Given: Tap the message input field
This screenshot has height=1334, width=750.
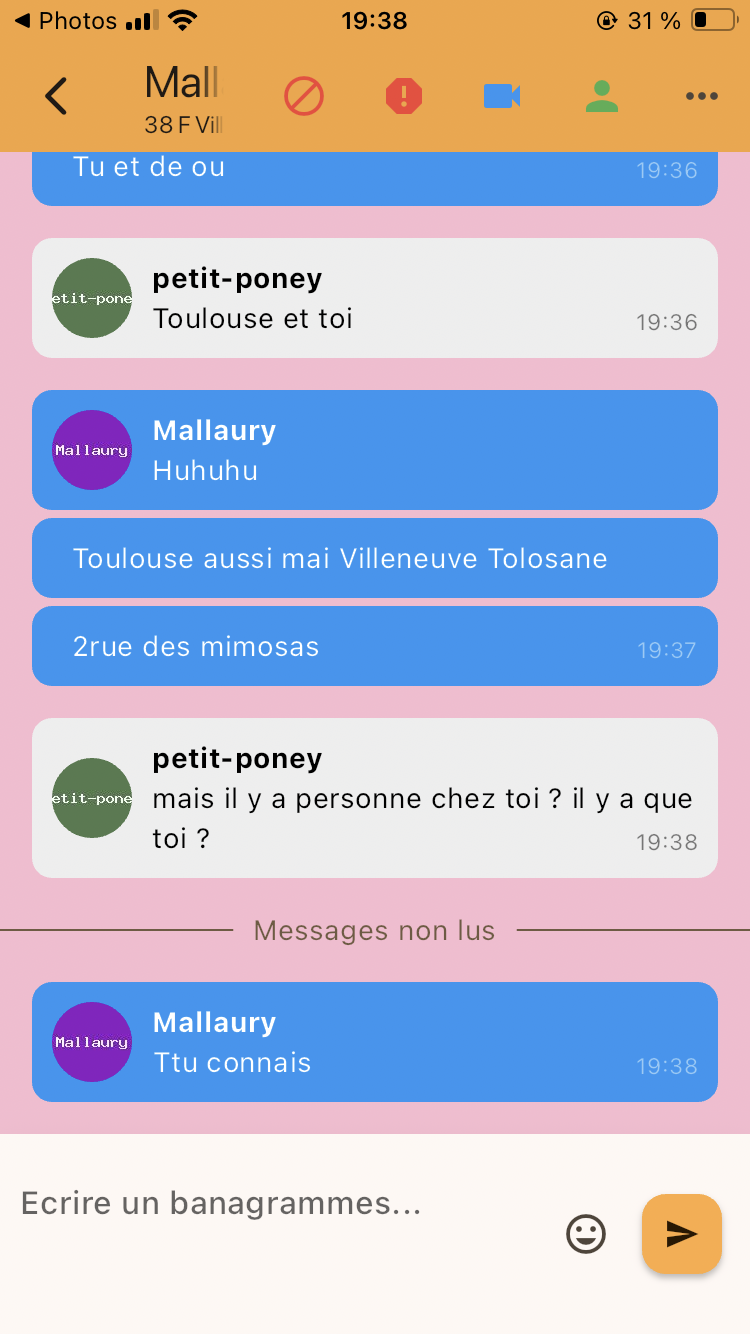Looking at the screenshot, I should [280, 1203].
